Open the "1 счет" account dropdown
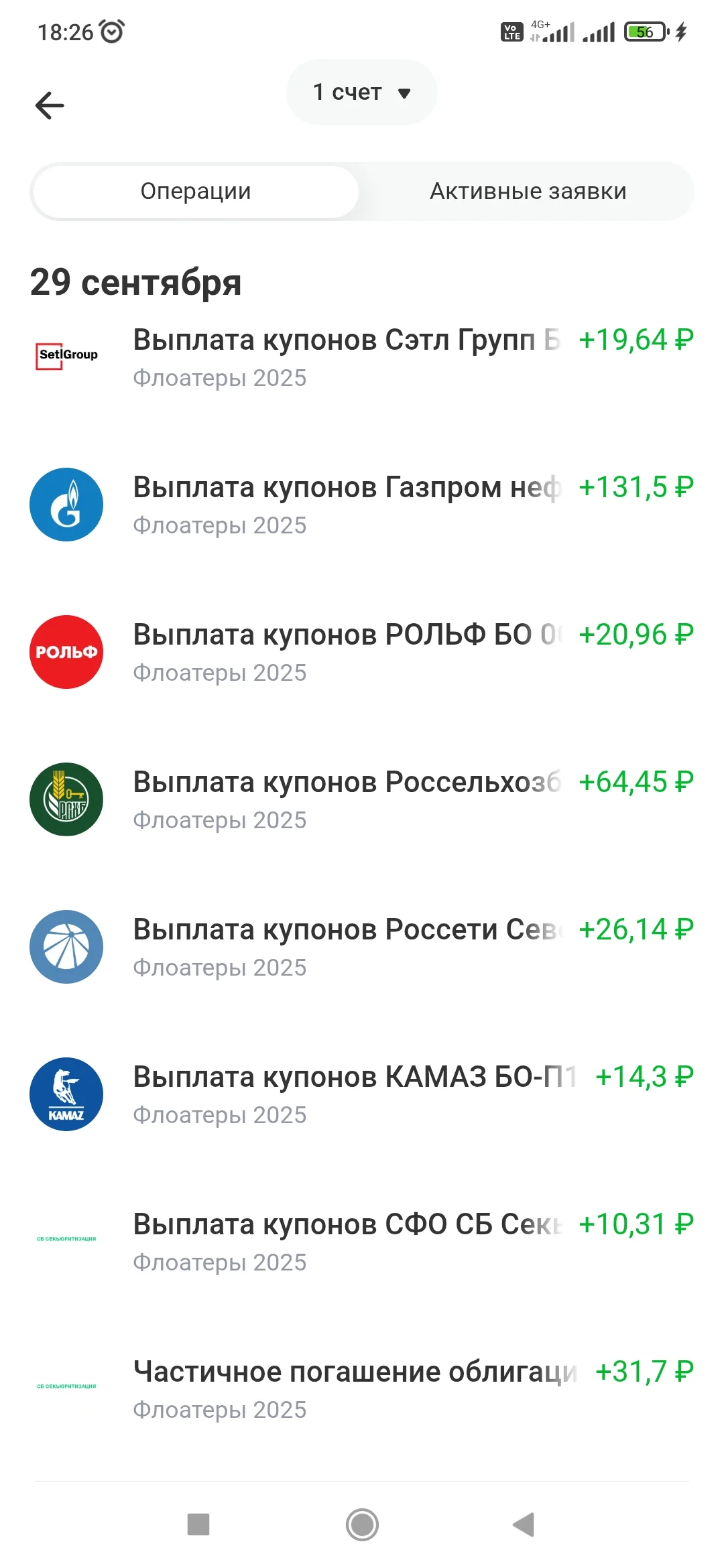 click(x=362, y=92)
